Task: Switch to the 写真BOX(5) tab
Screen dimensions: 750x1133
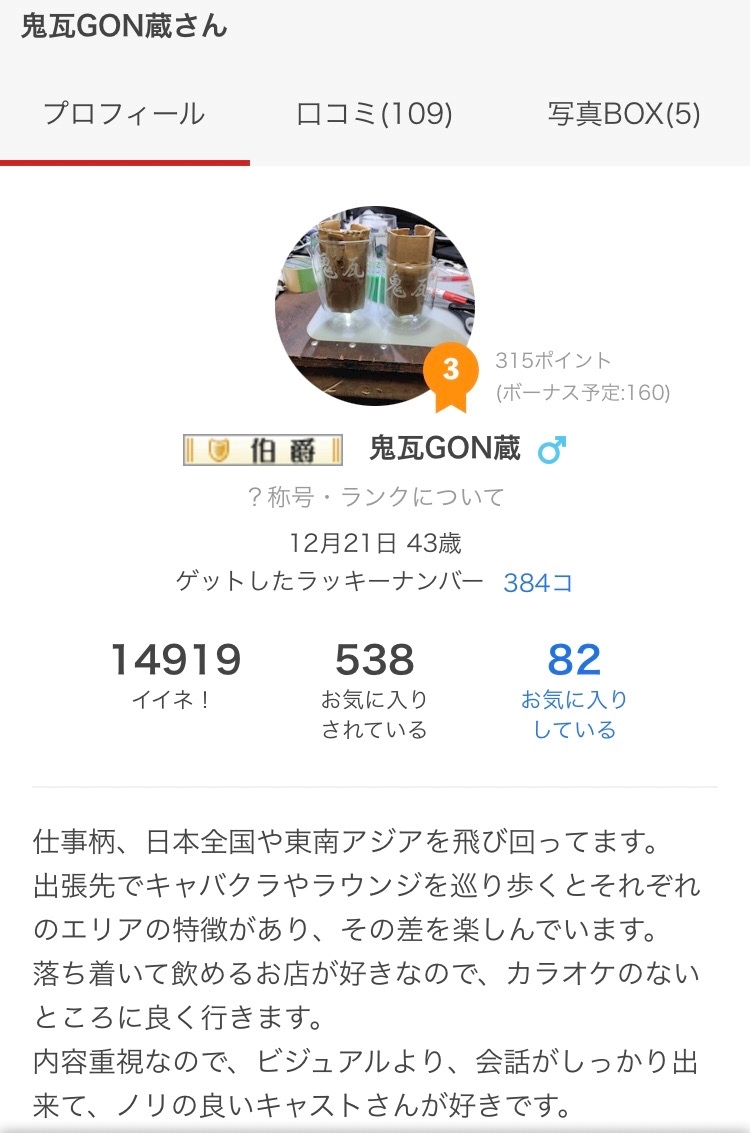Action: pos(624,114)
